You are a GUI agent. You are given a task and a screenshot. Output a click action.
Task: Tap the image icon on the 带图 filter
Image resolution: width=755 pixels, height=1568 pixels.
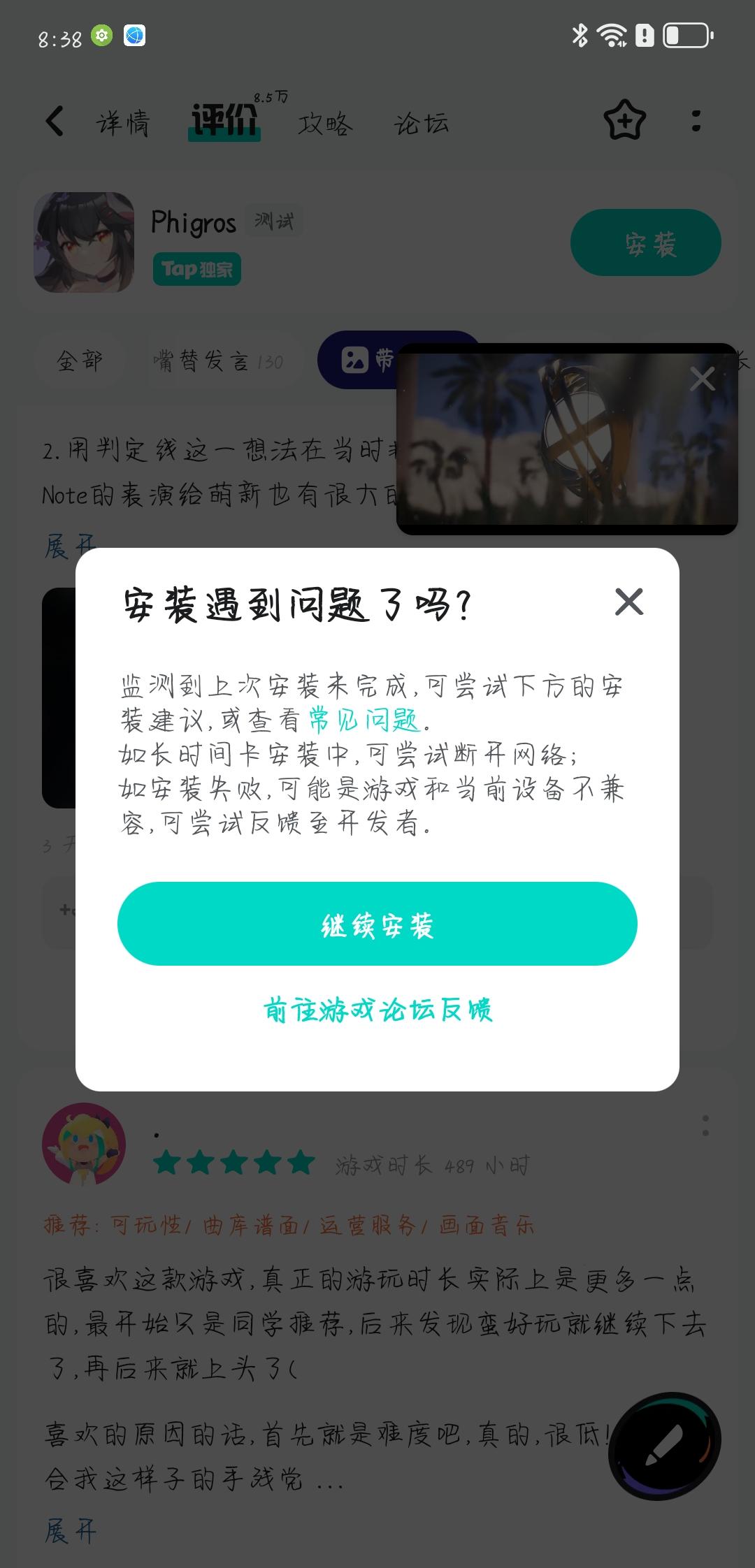(355, 361)
